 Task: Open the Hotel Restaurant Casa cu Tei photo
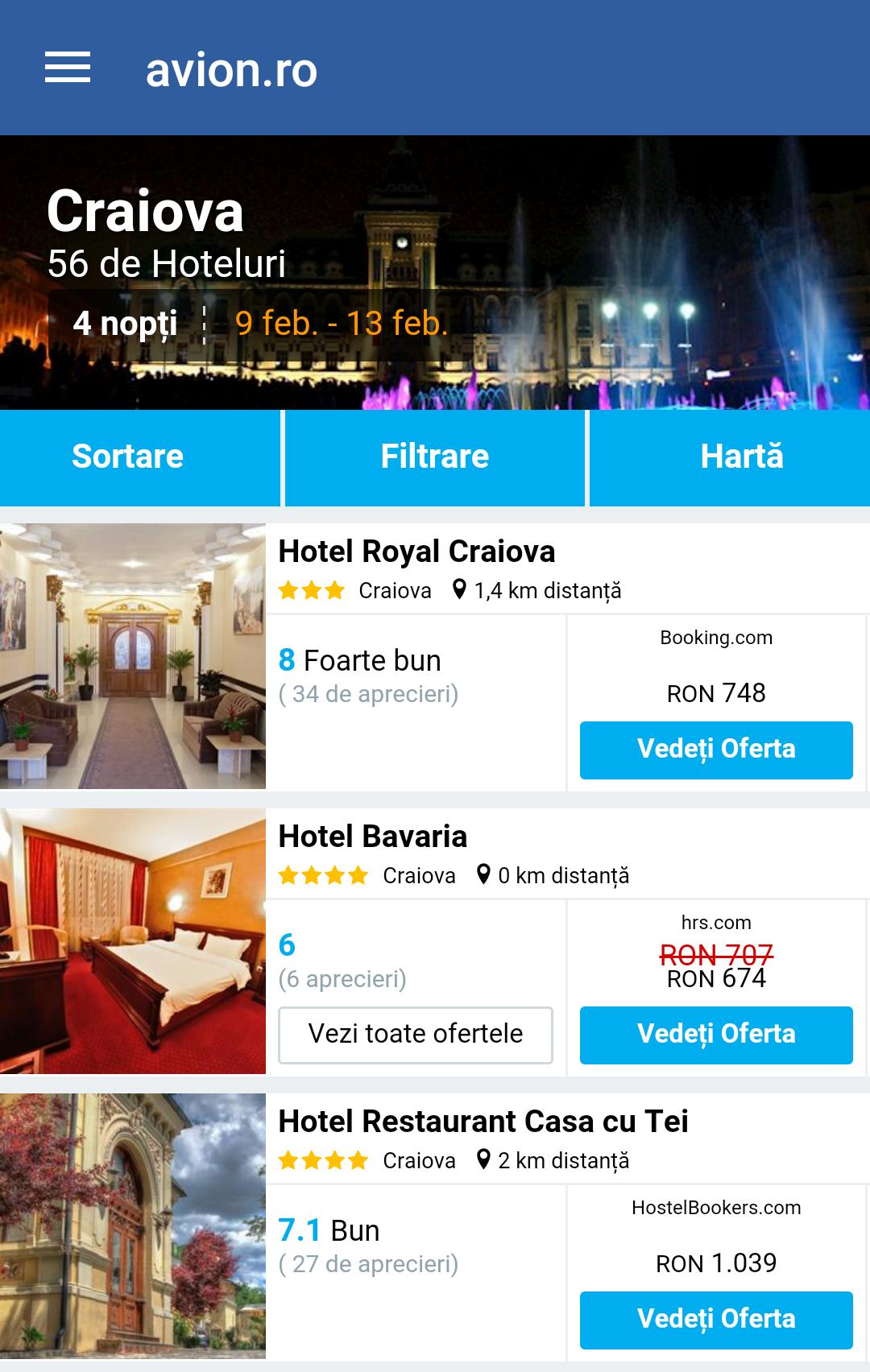click(133, 1226)
